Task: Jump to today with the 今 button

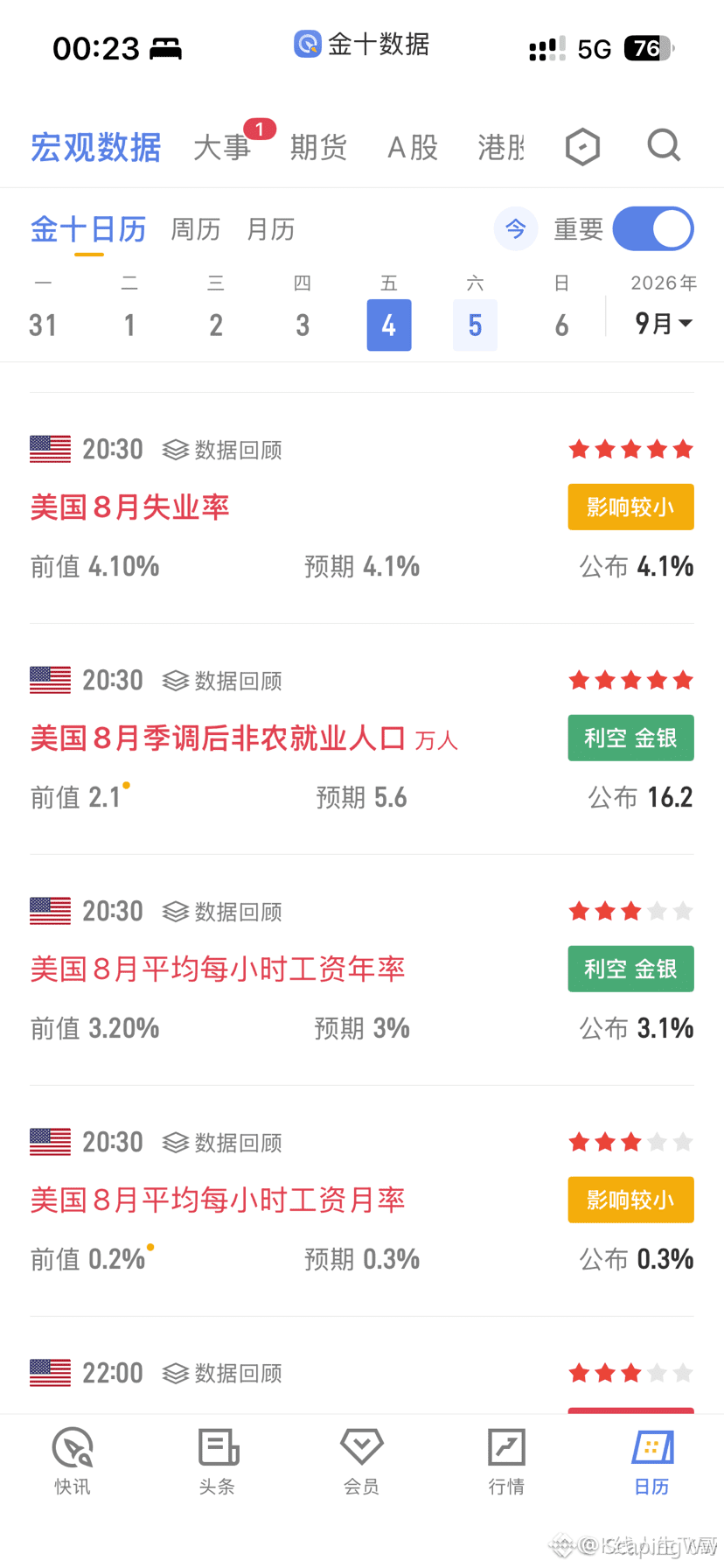Action: [x=516, y=229]
